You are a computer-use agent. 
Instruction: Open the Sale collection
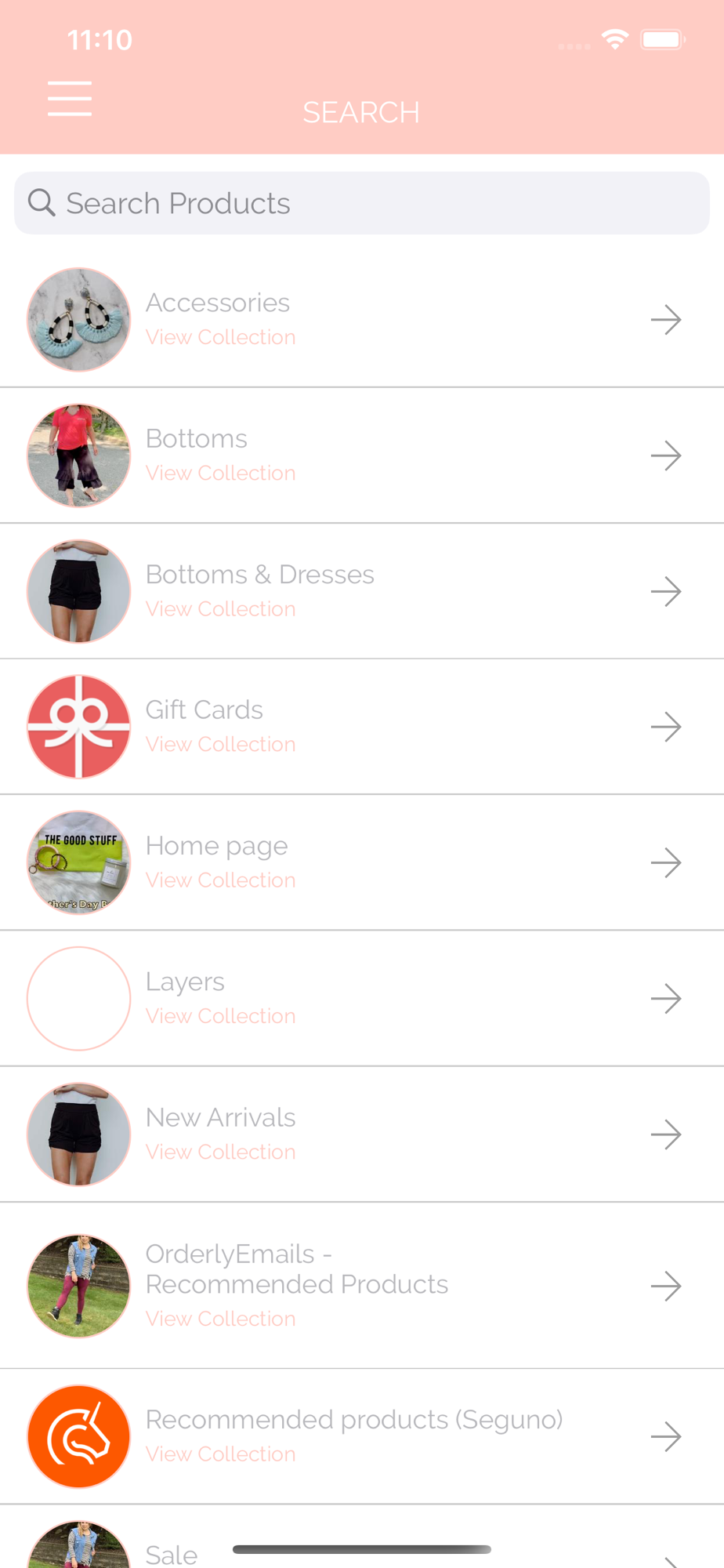pos(362,1537)
